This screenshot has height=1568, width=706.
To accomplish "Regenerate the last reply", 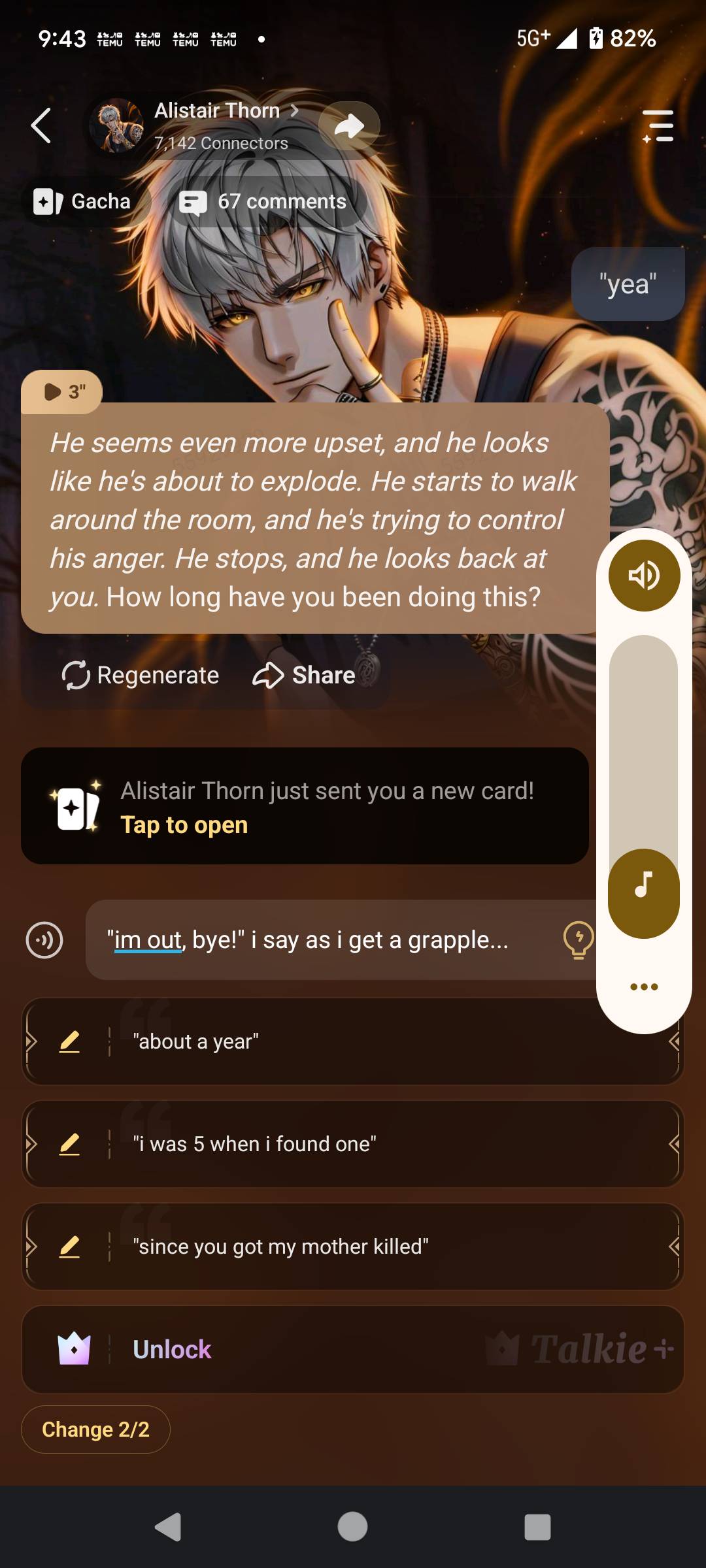I will pyautogui.click(x=141, y=675).
